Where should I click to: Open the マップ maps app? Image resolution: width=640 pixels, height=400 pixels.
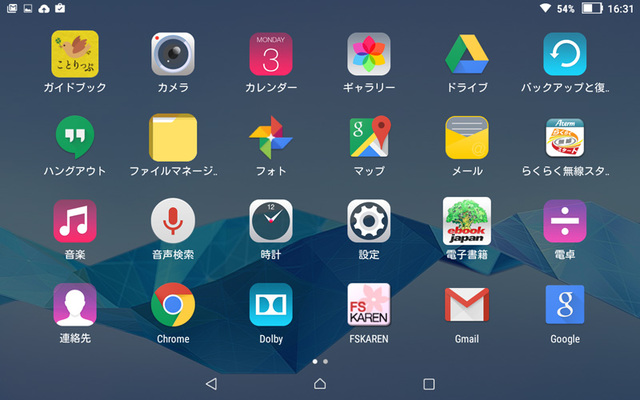(369, 137)
